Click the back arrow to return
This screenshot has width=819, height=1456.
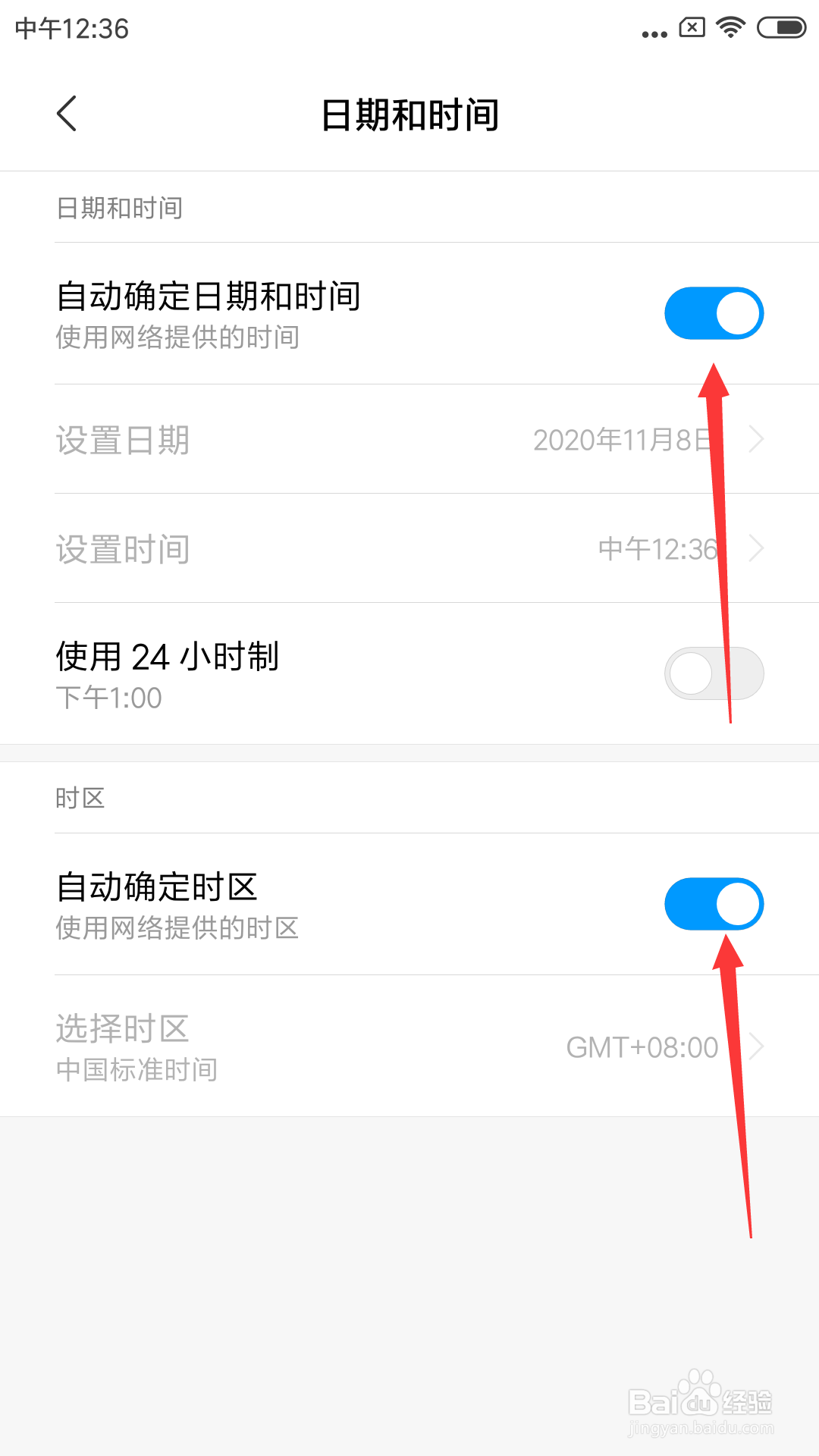click(x=67, y=115)
